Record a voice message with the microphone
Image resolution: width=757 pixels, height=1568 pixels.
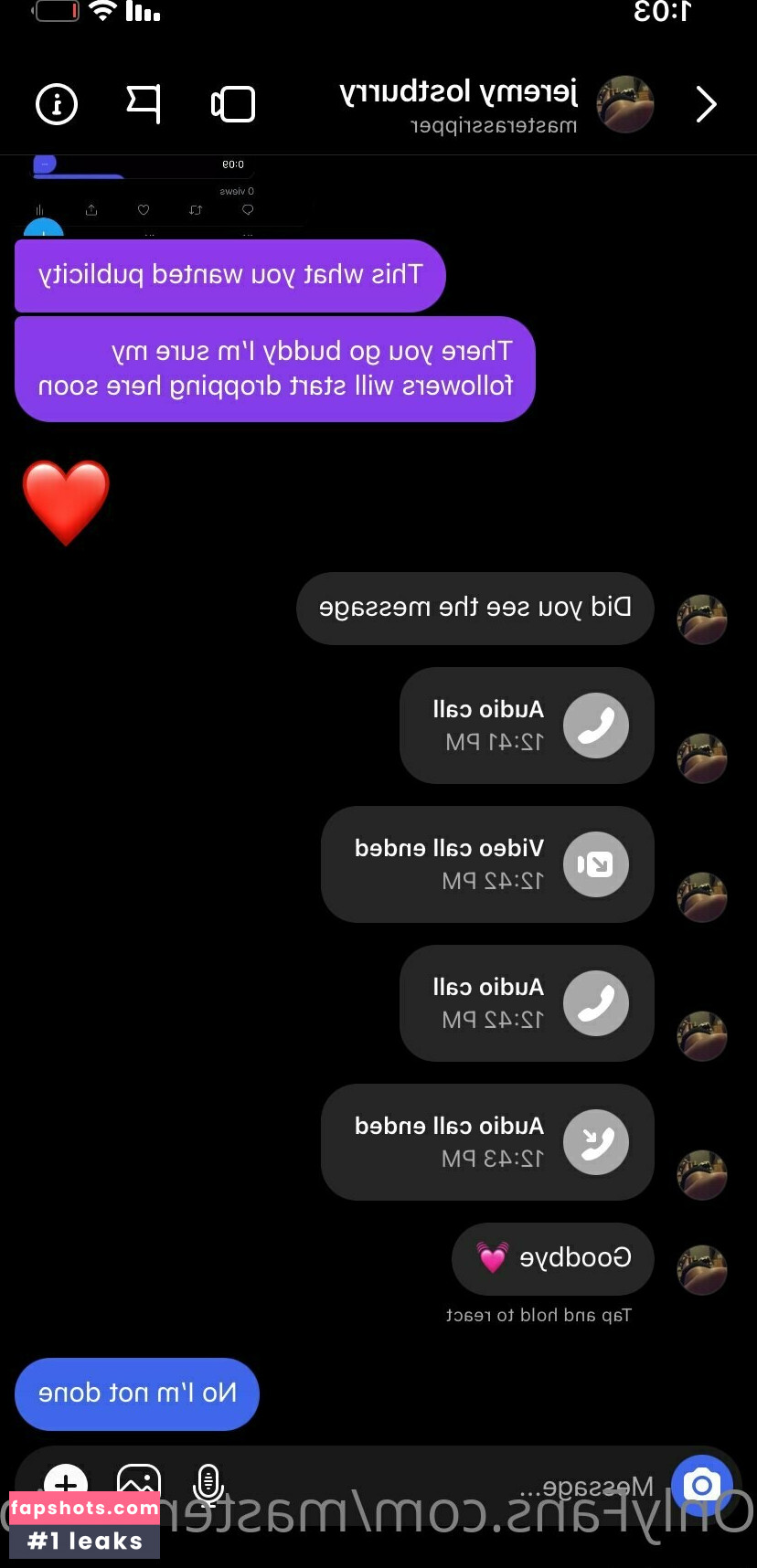pyautogui.click(x=208, y=1483)
